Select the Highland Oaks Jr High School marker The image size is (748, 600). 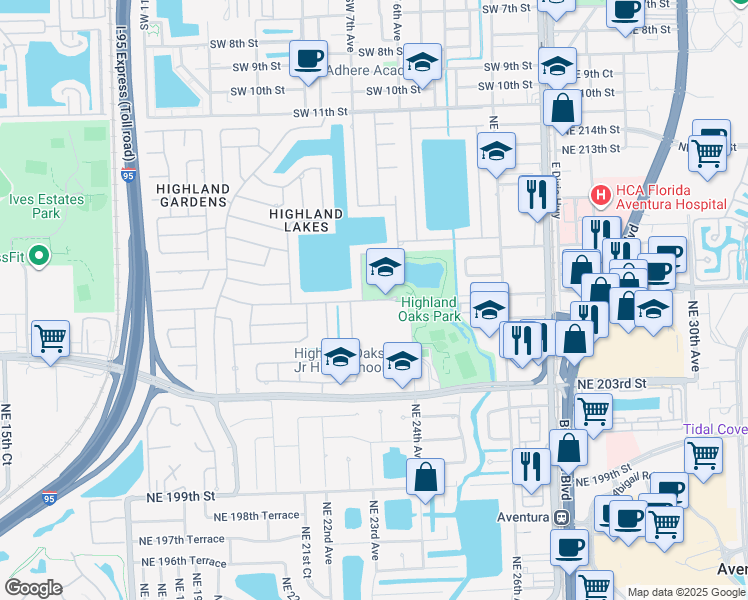point(341,356)
